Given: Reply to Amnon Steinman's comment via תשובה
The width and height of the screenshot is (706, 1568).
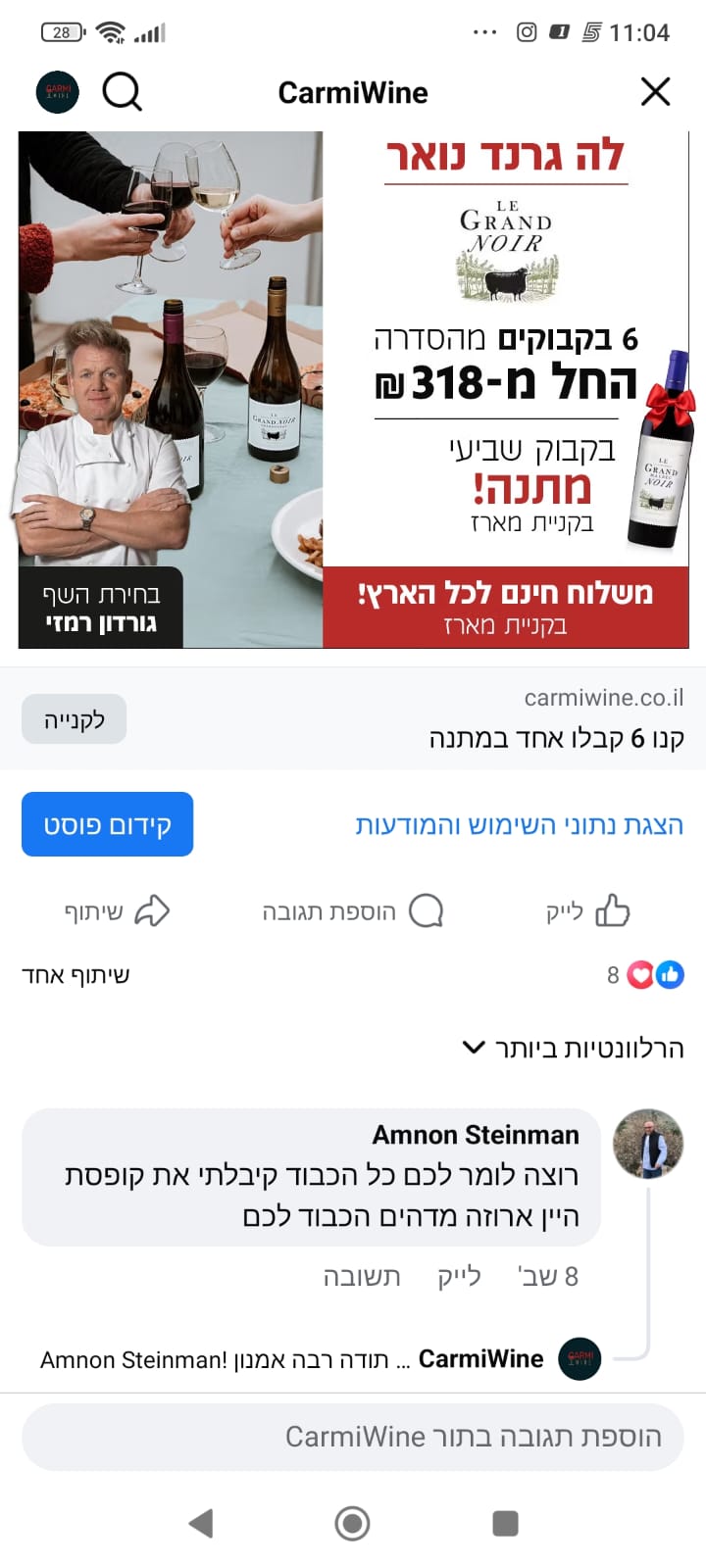Looking at the screenshot, I should pos(362,1276).
